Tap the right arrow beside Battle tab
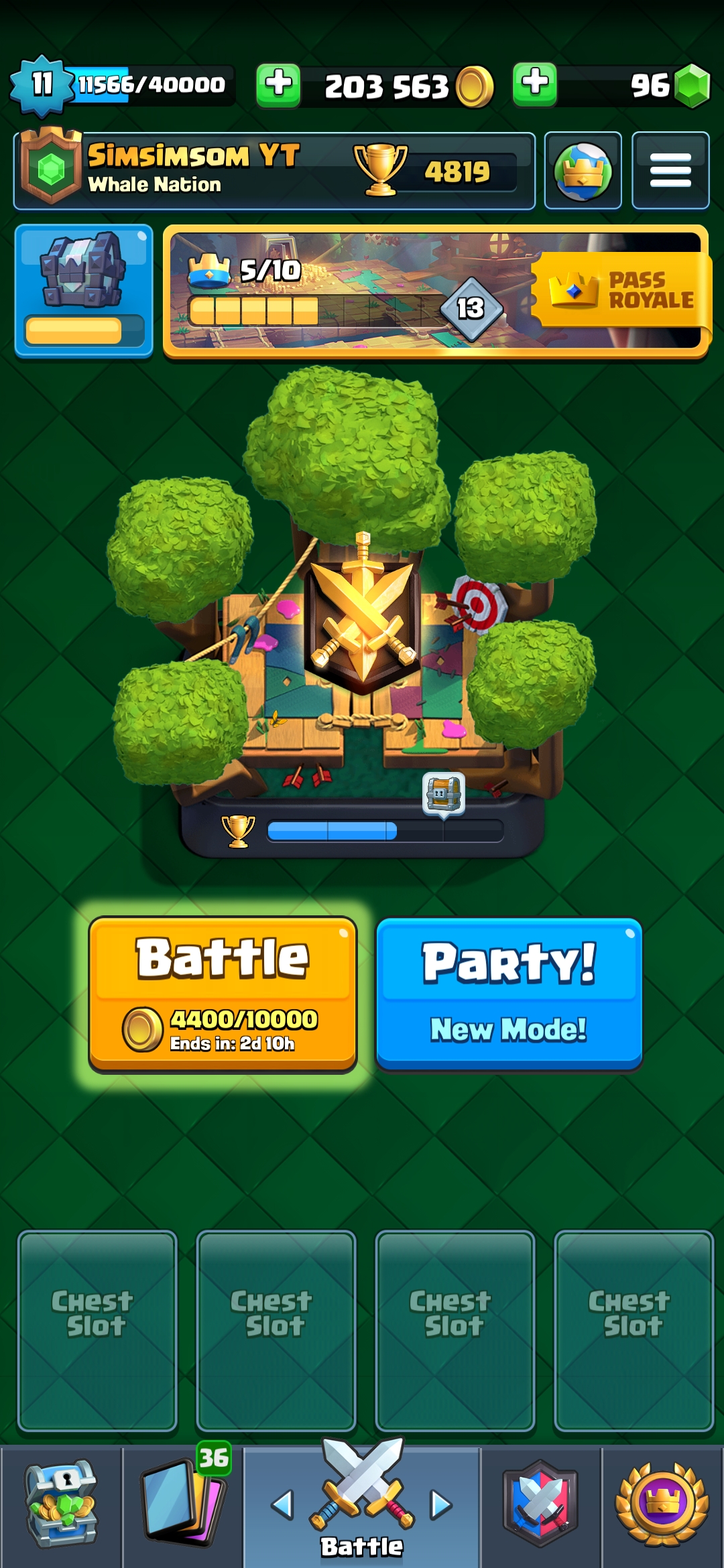Viewport: 724px width, 1568px height. click(441, 1505)
